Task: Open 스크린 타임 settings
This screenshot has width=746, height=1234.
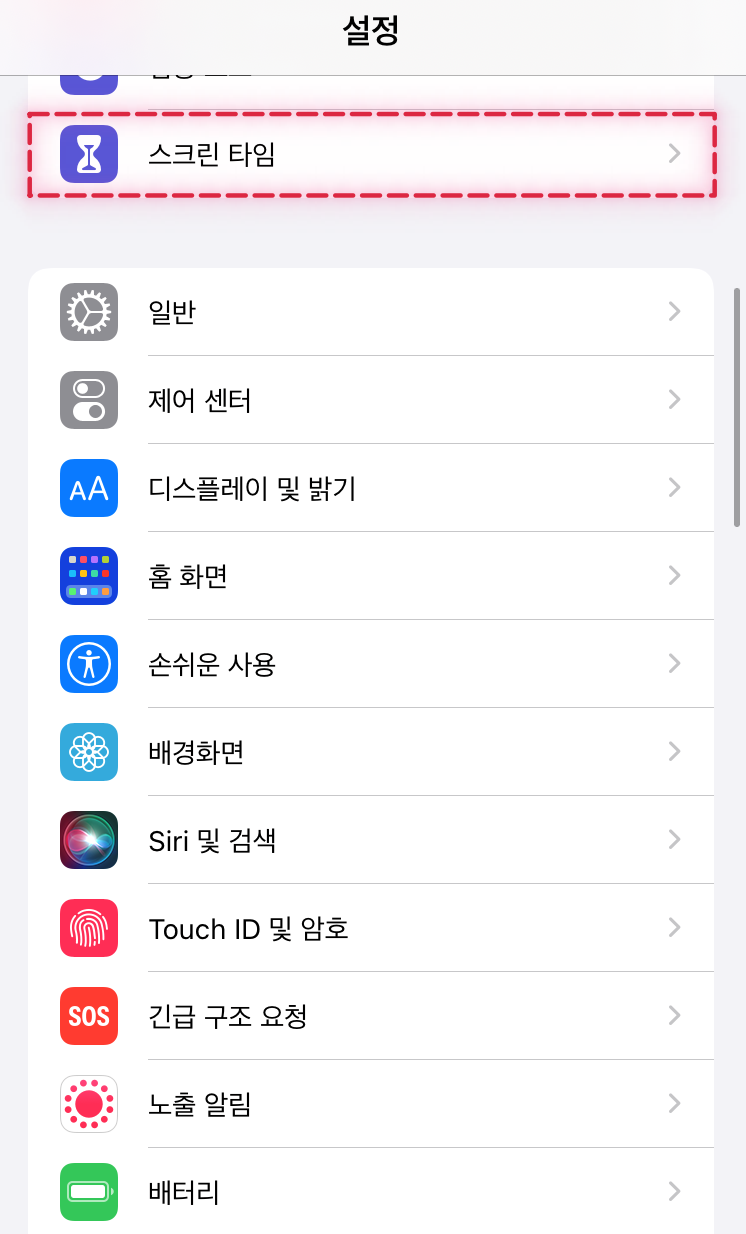Action: 370,154
